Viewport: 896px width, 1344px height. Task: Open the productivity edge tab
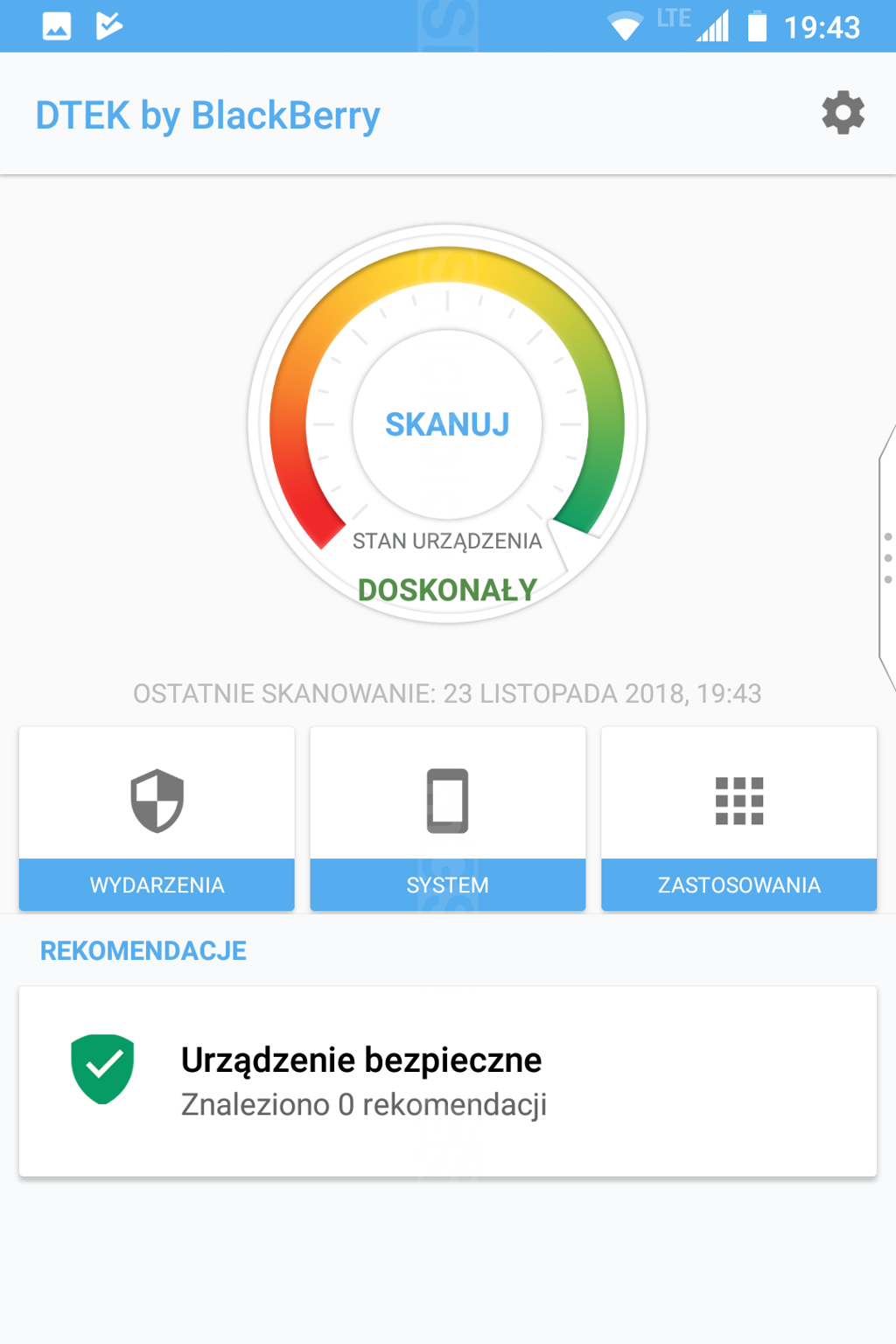(x=887, y=557)
